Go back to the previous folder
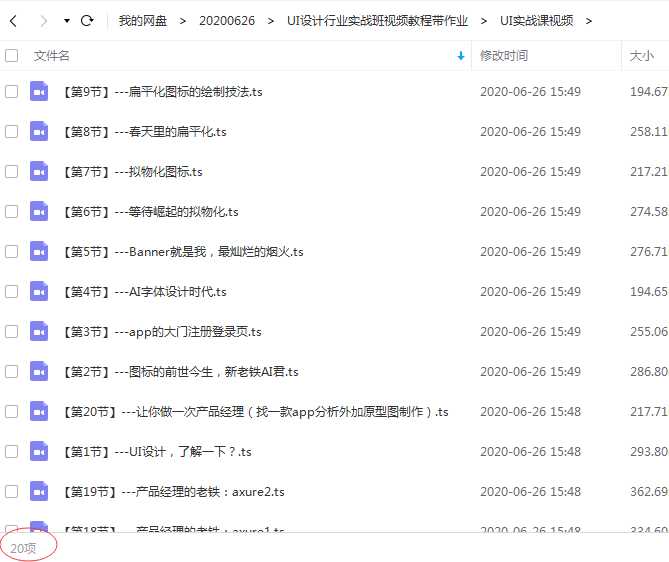669x562 pixels. coord(13,20)
